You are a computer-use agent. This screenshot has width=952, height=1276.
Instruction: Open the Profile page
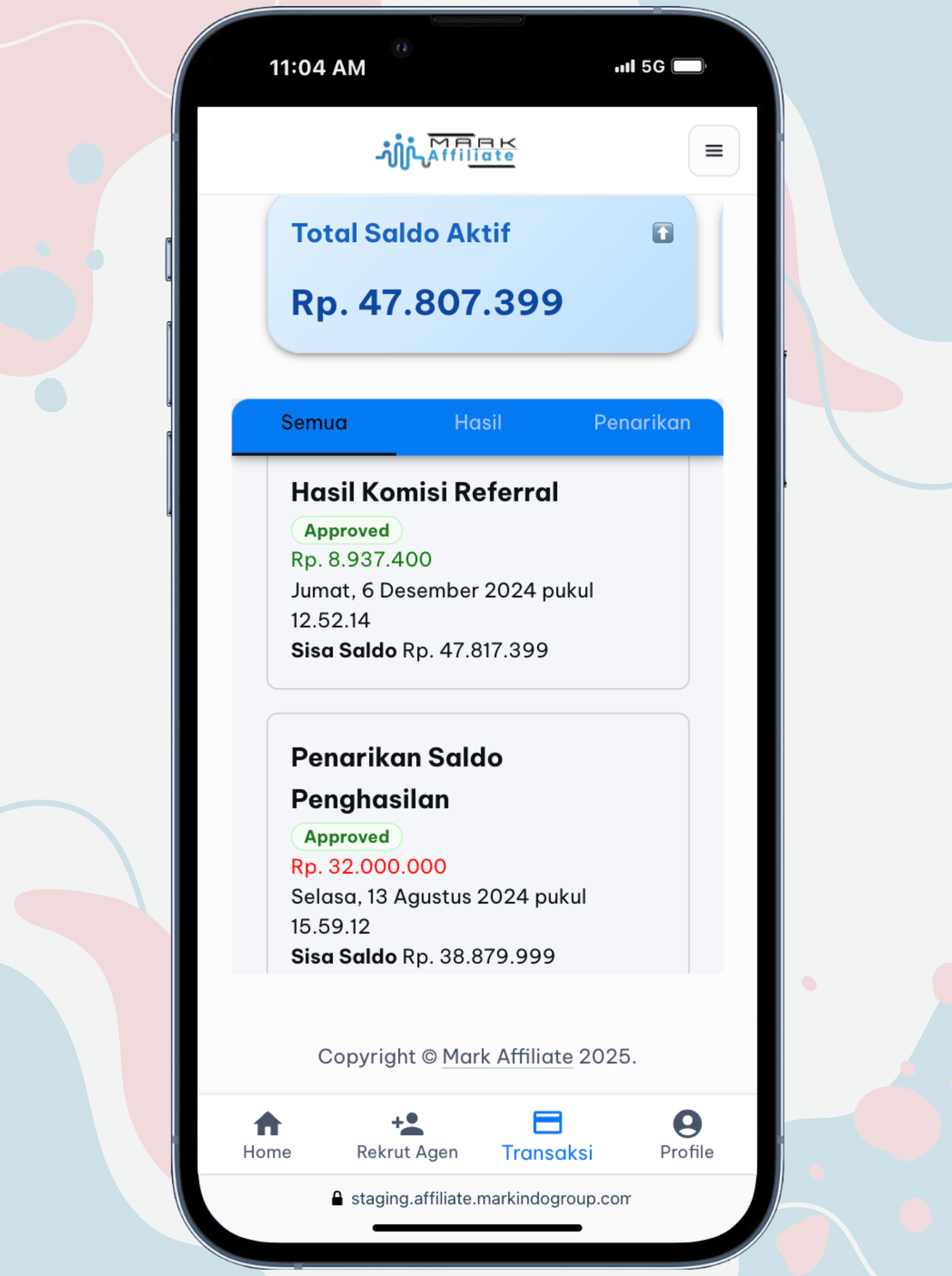click(687, 1135)
